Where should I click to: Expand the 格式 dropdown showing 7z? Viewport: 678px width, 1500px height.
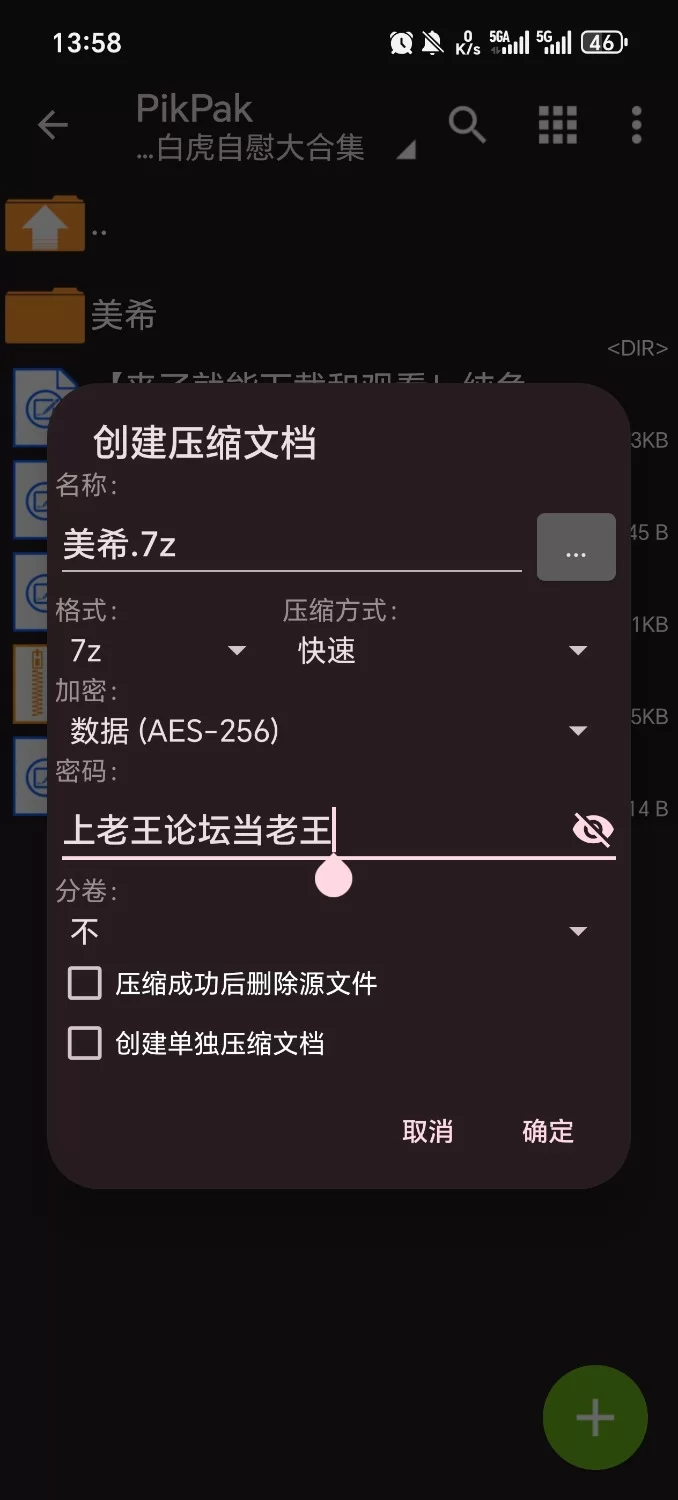coord(157,651)
